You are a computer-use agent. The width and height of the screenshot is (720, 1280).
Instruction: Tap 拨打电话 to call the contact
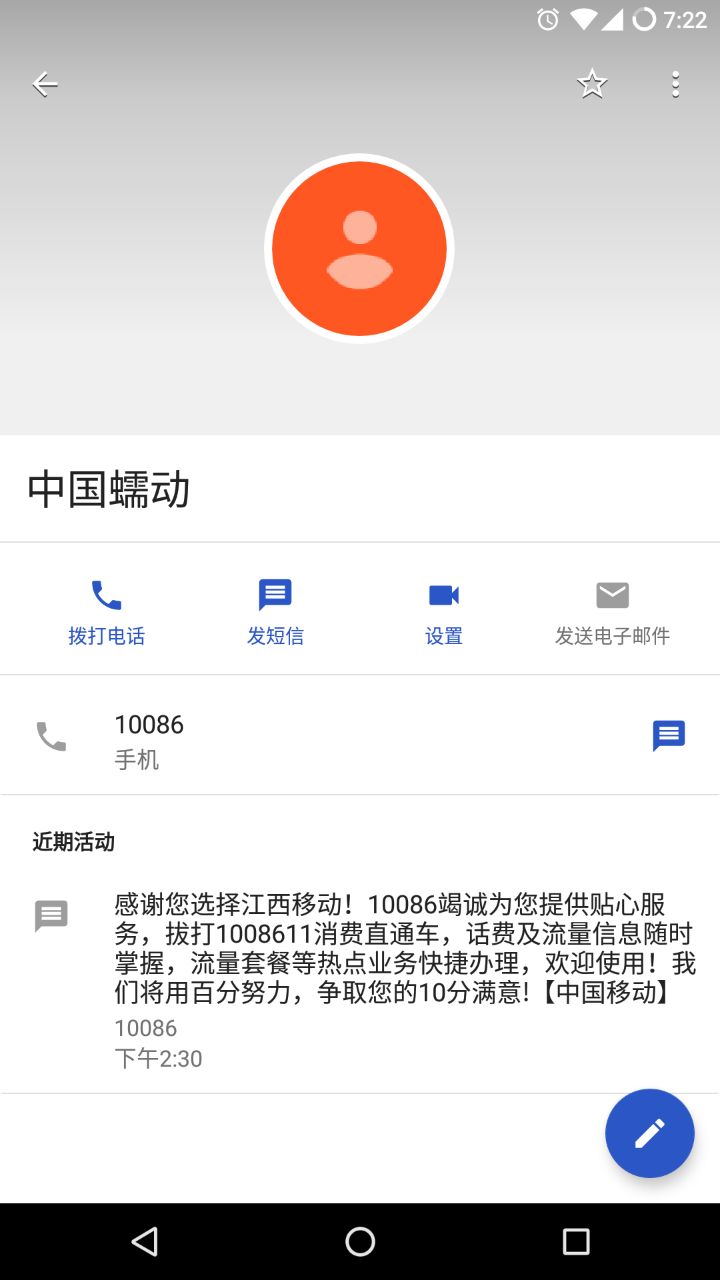tap(106, 611)
